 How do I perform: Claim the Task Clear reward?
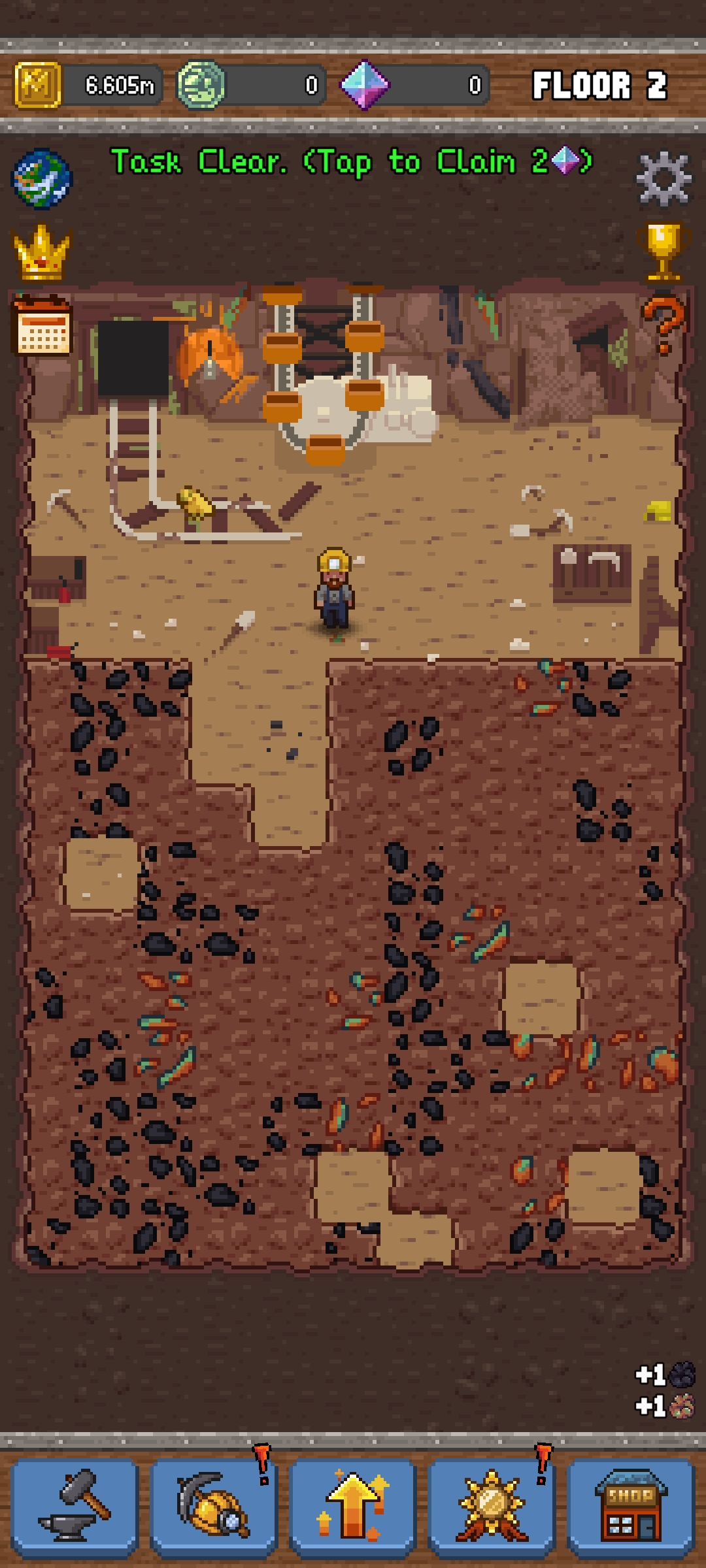click(352, 162)
